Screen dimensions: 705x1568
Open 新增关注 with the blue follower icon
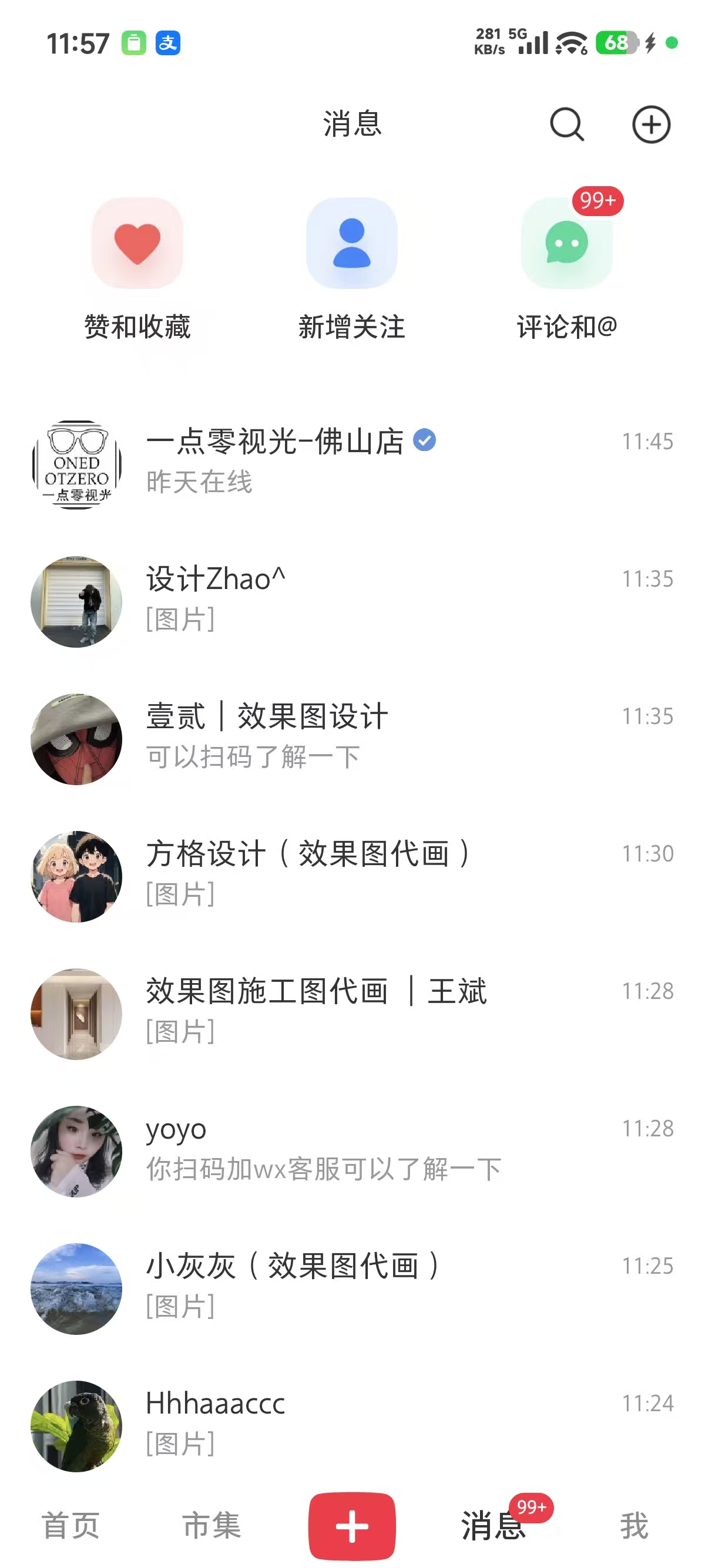click(352, 245)
